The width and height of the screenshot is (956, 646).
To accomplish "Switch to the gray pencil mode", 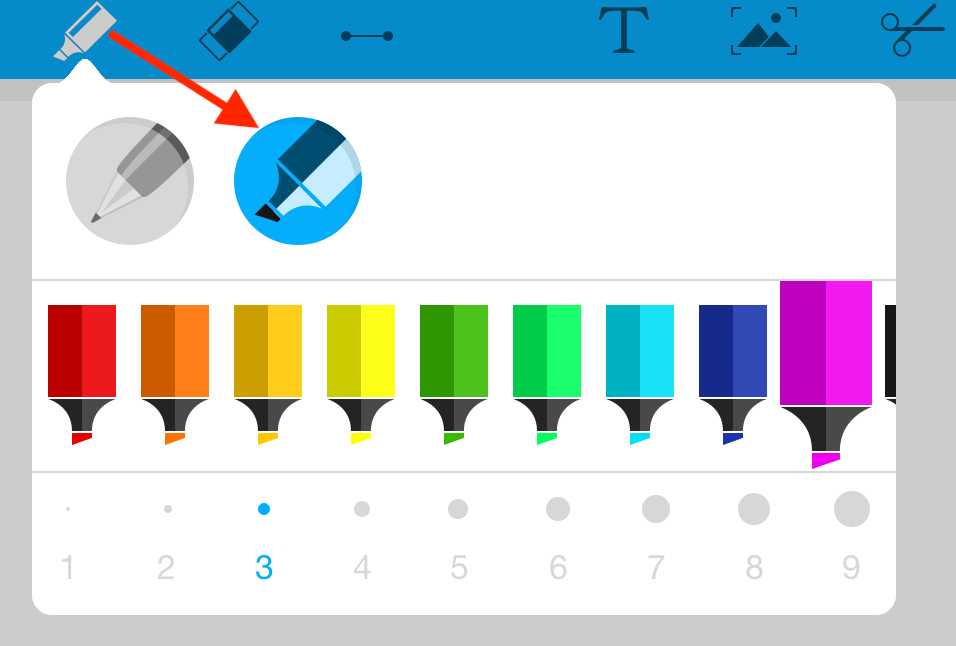I will [130, 181].
